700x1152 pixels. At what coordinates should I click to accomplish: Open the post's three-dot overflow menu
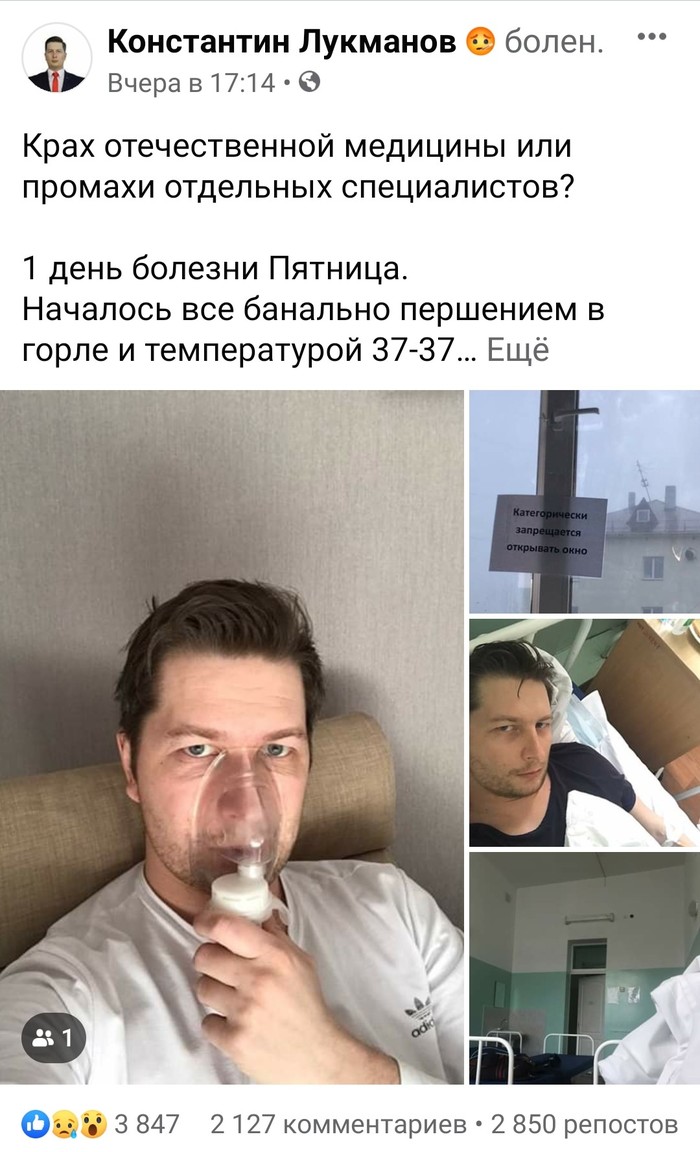tap(651, 38)
